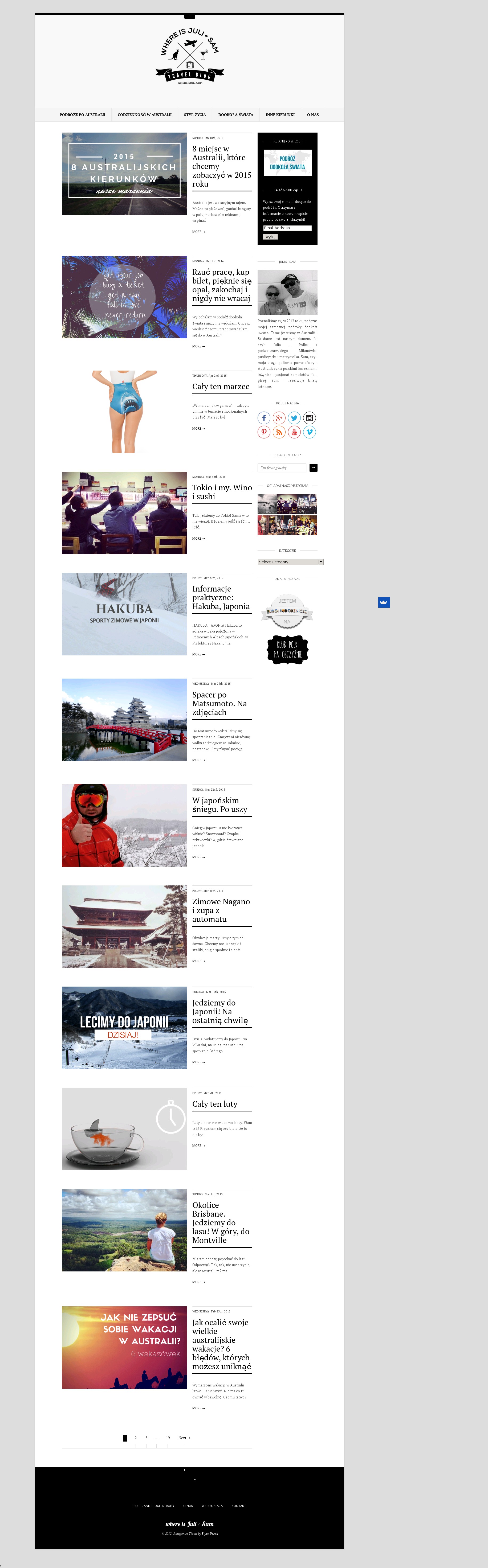Screen dimensions: 488x1568
Task: Expand the Select Category dropdown
Action: tap(291, 562)
